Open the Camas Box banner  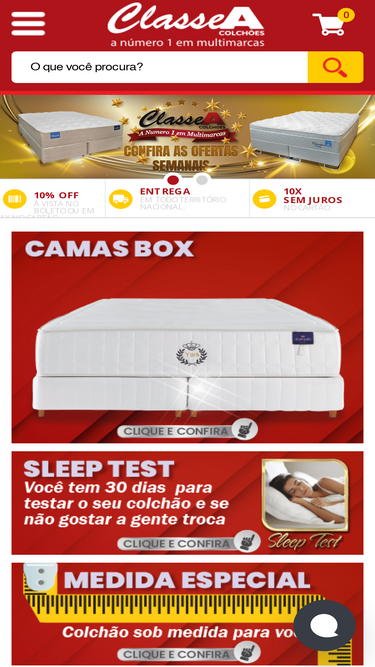(188, 337)
